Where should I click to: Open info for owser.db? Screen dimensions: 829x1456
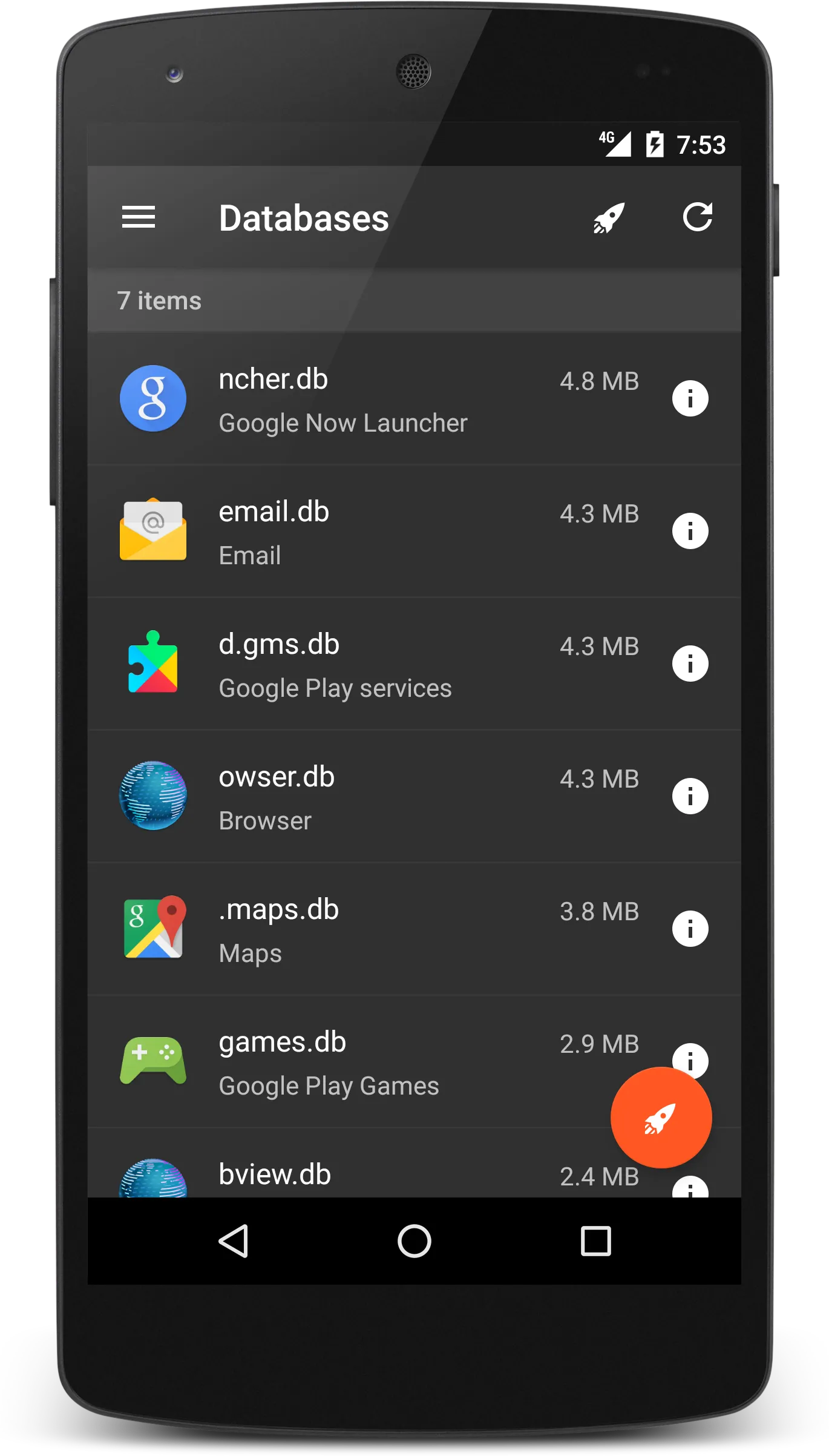click(692, 796)
